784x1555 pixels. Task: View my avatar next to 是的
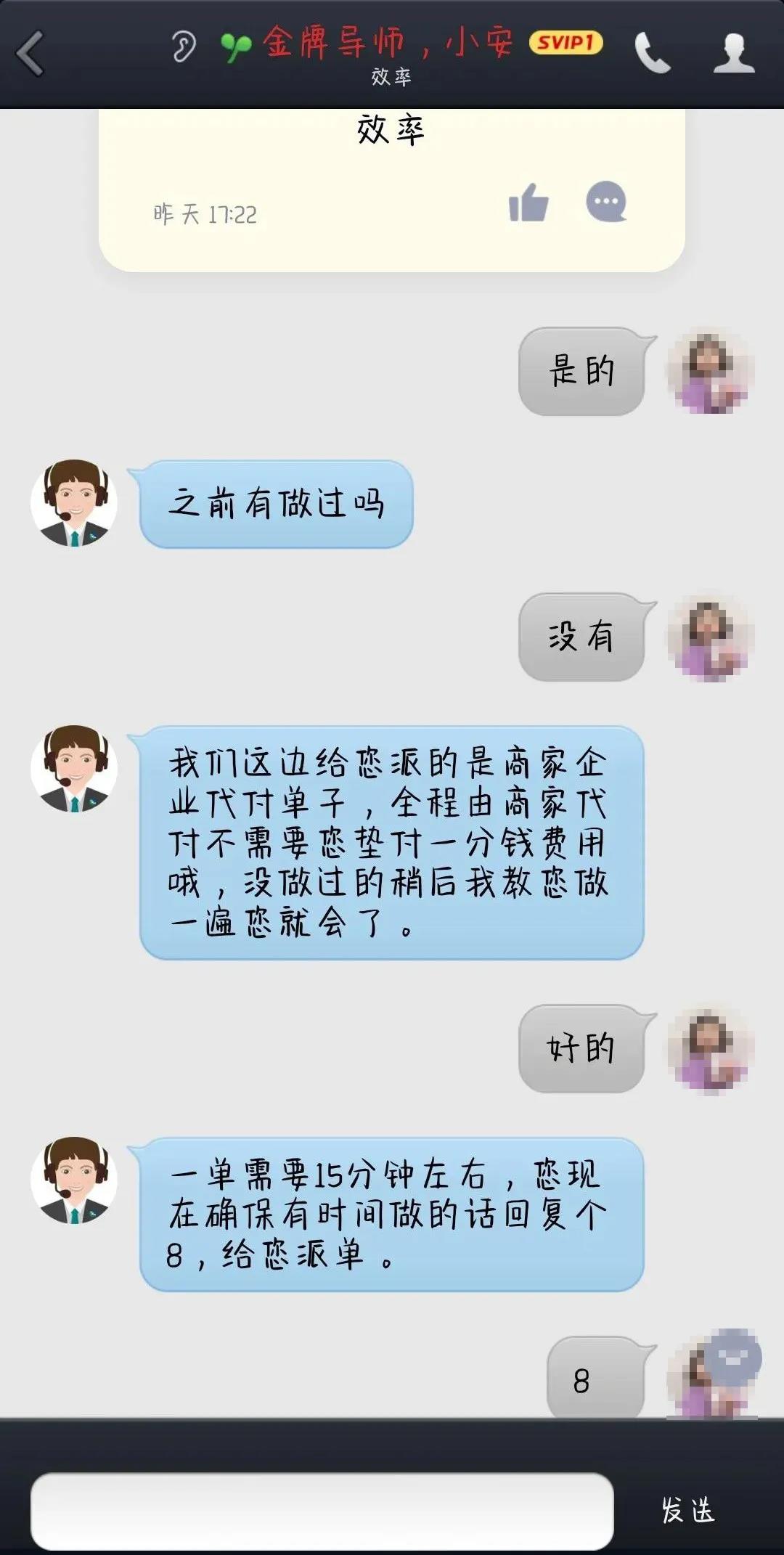click(710, 372)
